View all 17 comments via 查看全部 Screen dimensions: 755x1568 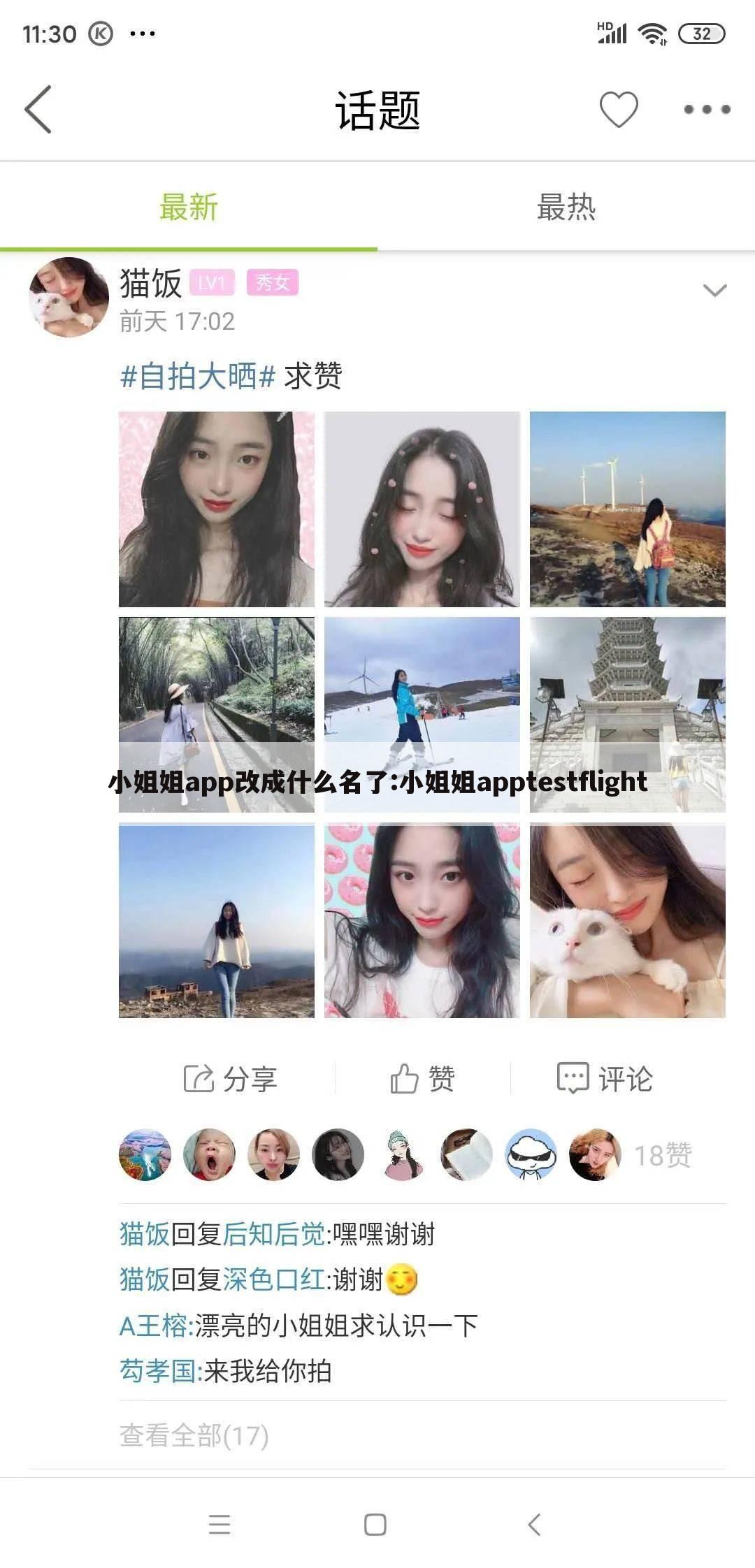[x=194, y=1436]
